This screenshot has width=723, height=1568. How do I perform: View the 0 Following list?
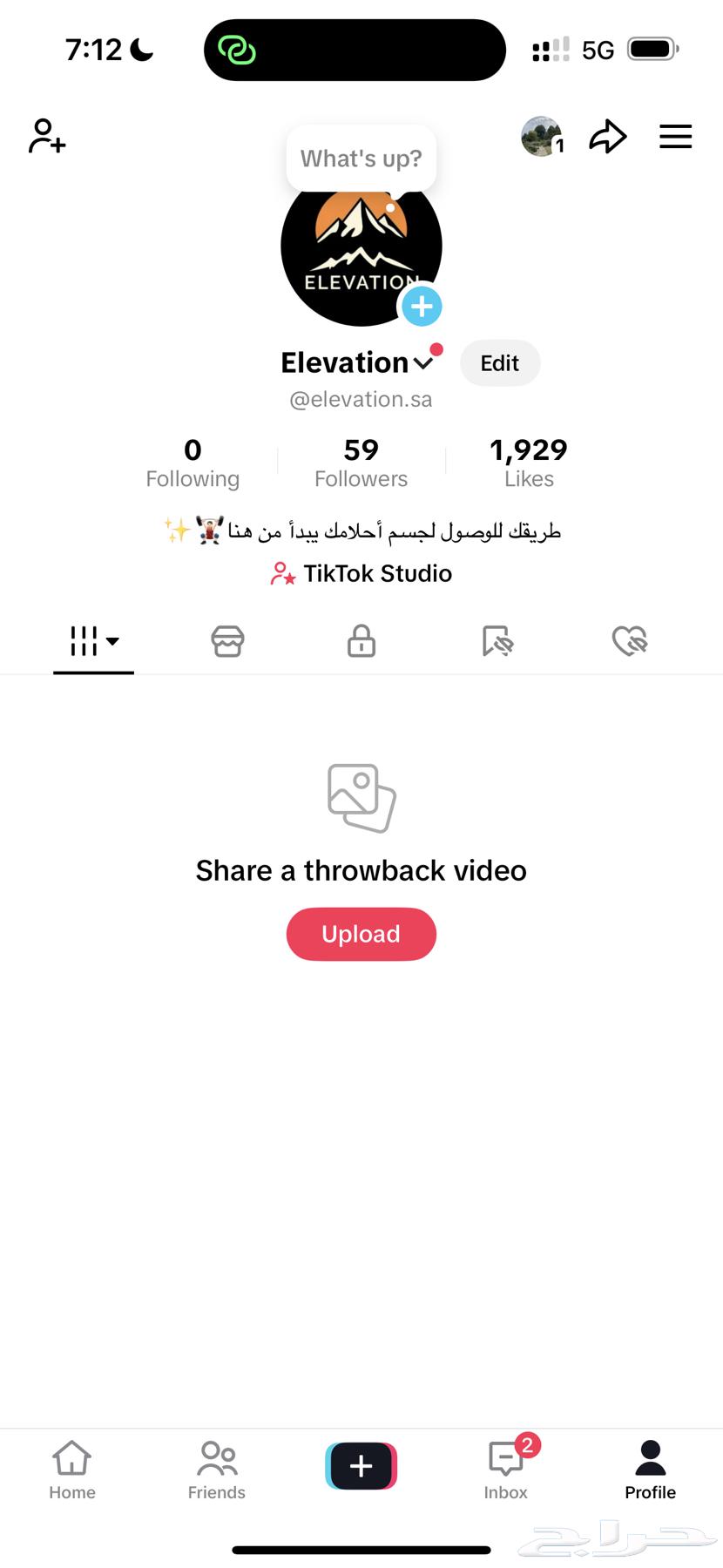[193, 463]
